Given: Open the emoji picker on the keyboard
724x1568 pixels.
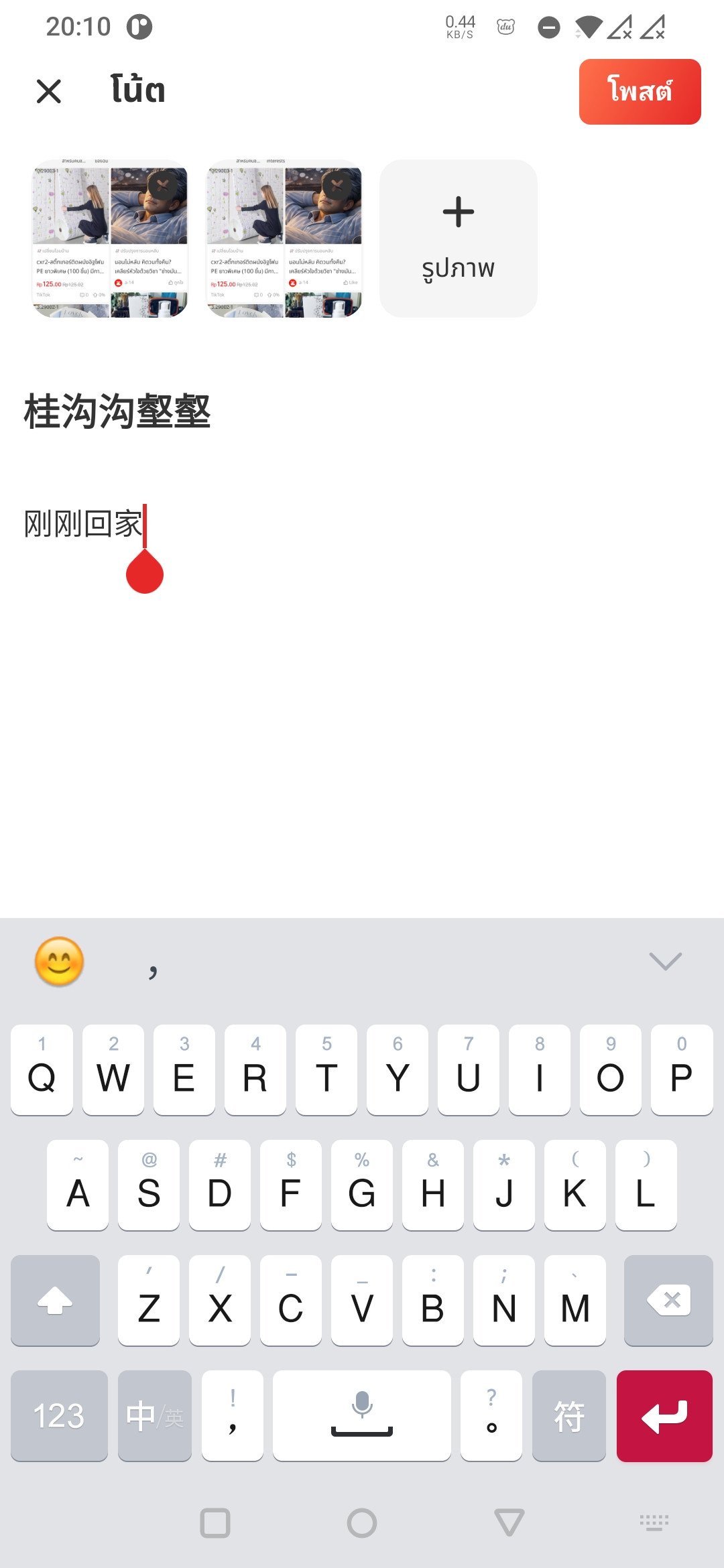Looking at the screenshot, I should pyautogui.click(x=59, y=962).
